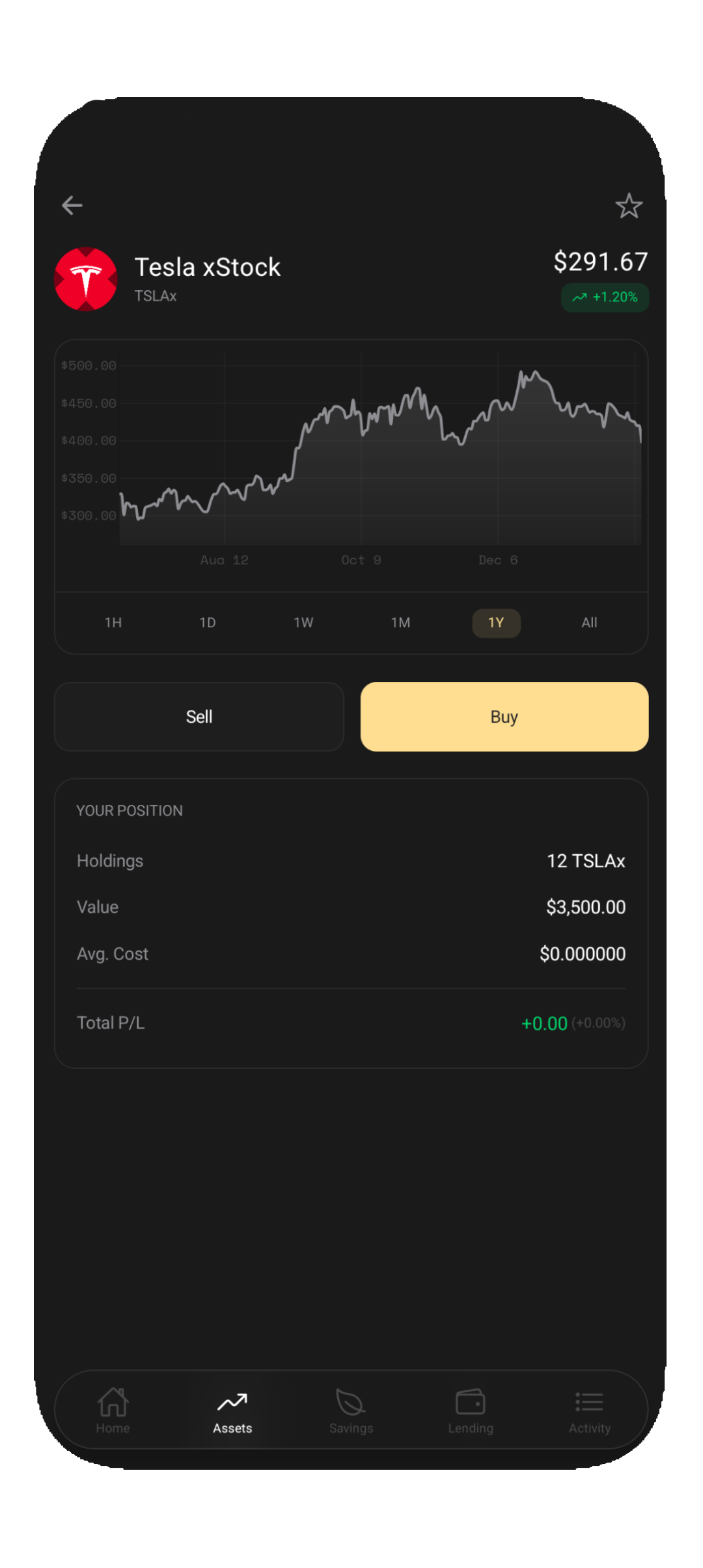The width and height of the screenshot is (703, 1568).
Task: Select the 1W timeframe
Action: click(x=303, y=623)
